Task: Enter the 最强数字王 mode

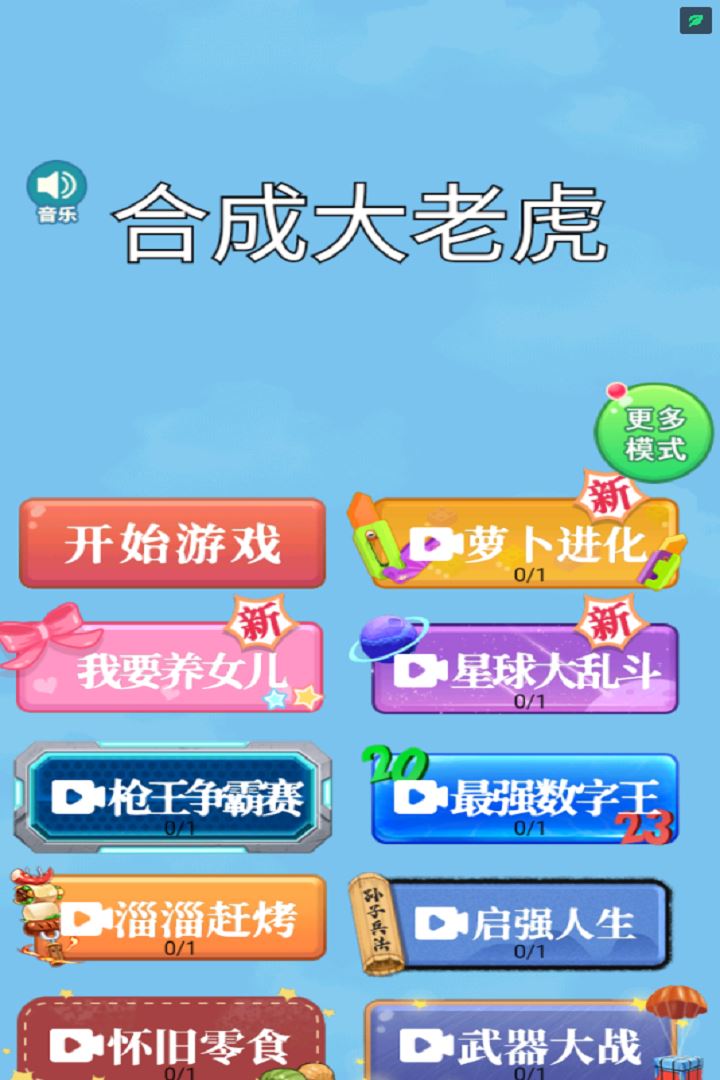Action: [x=525, y=798]
